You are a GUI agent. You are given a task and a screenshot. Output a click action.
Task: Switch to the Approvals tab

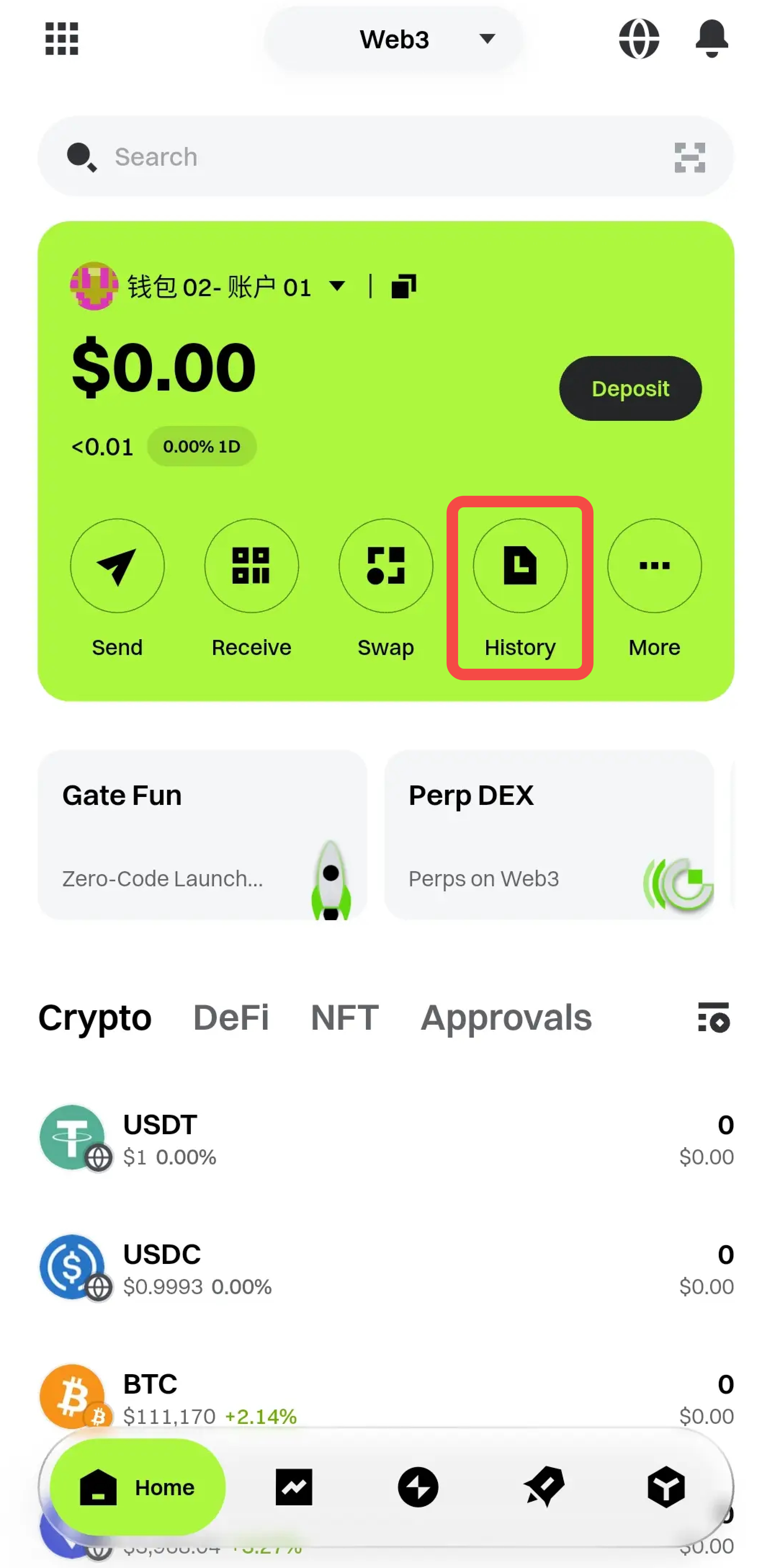pos(506,1018)
